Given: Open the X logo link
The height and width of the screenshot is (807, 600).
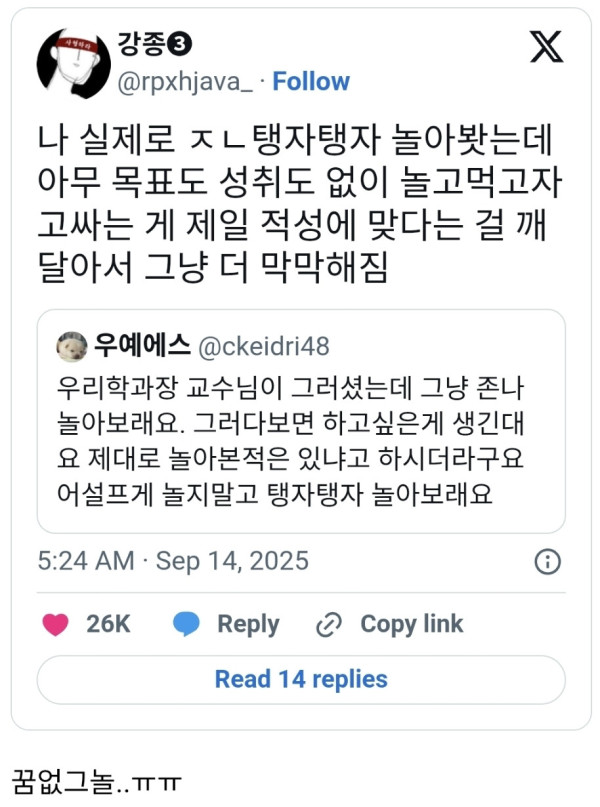Looking at the screenshot, I should (x=546, y=47).
